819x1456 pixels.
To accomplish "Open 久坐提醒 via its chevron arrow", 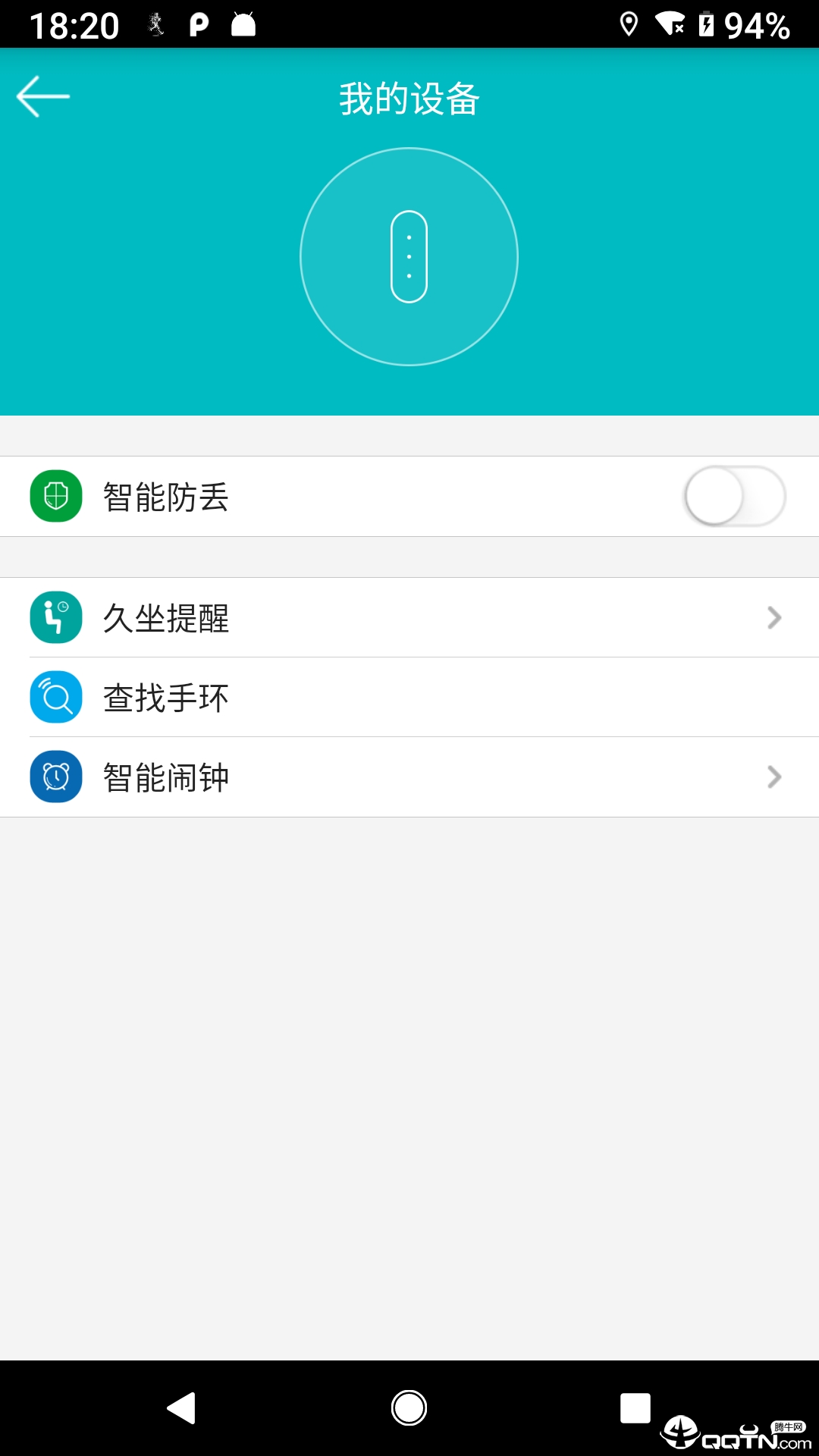I will point(774,618).
